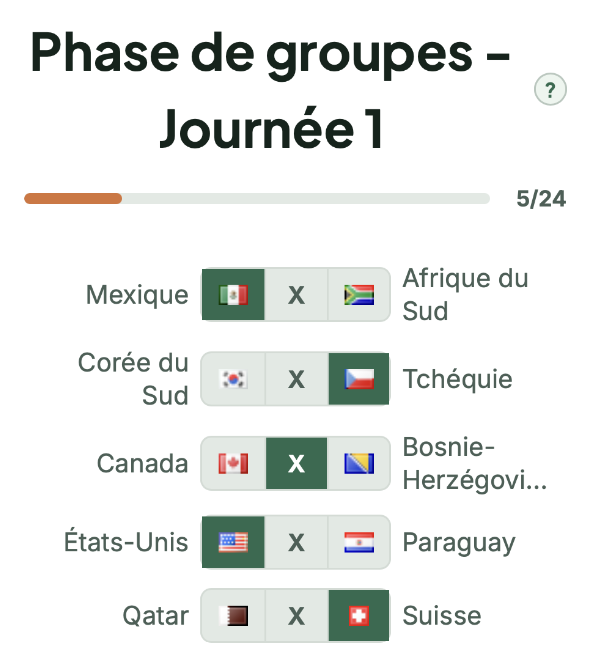Screen dimensions: 594x656
Task: Open the help question mark icon
Action: tap(550, 89)
